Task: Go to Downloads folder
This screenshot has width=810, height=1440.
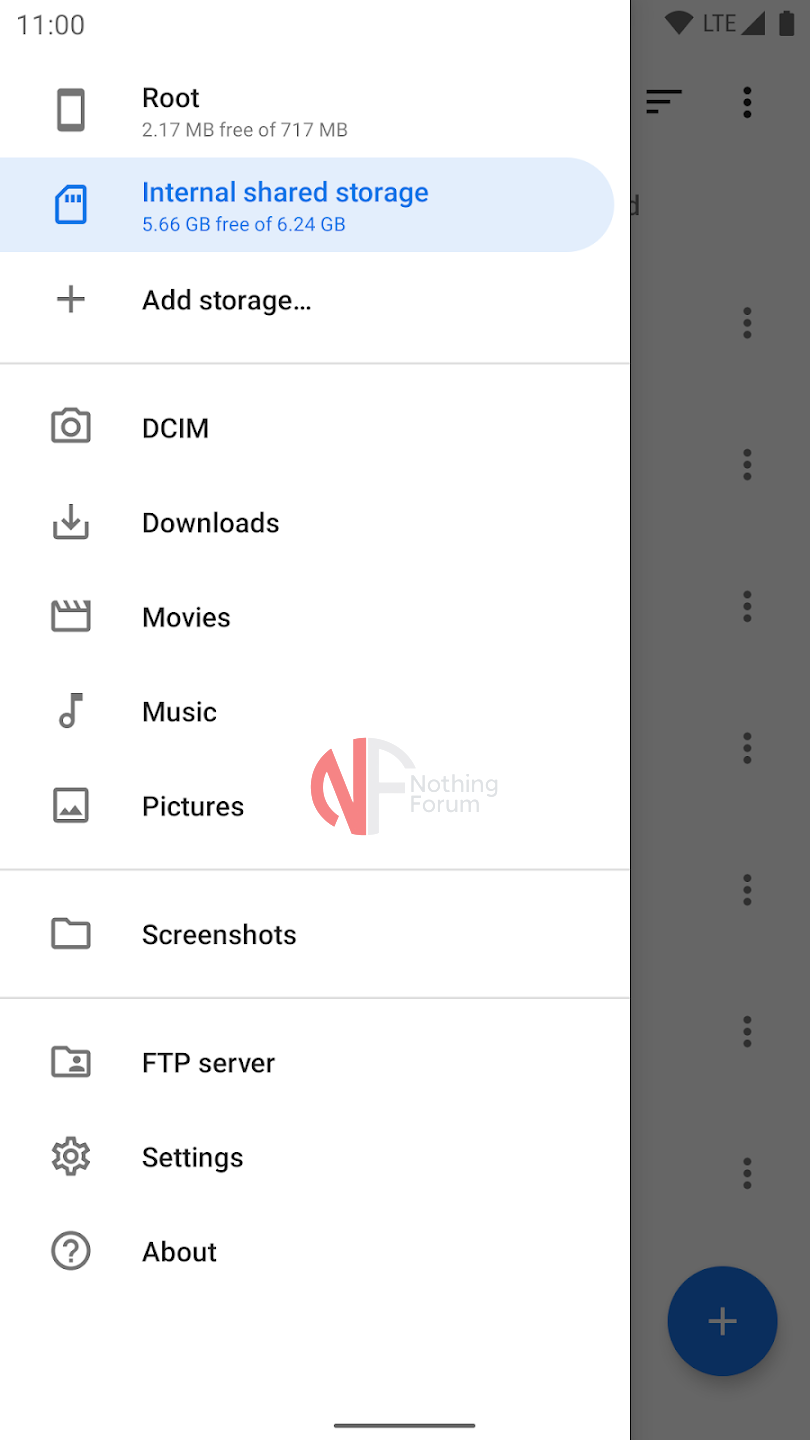Action: pyautogui.click(x=210, y=523)
